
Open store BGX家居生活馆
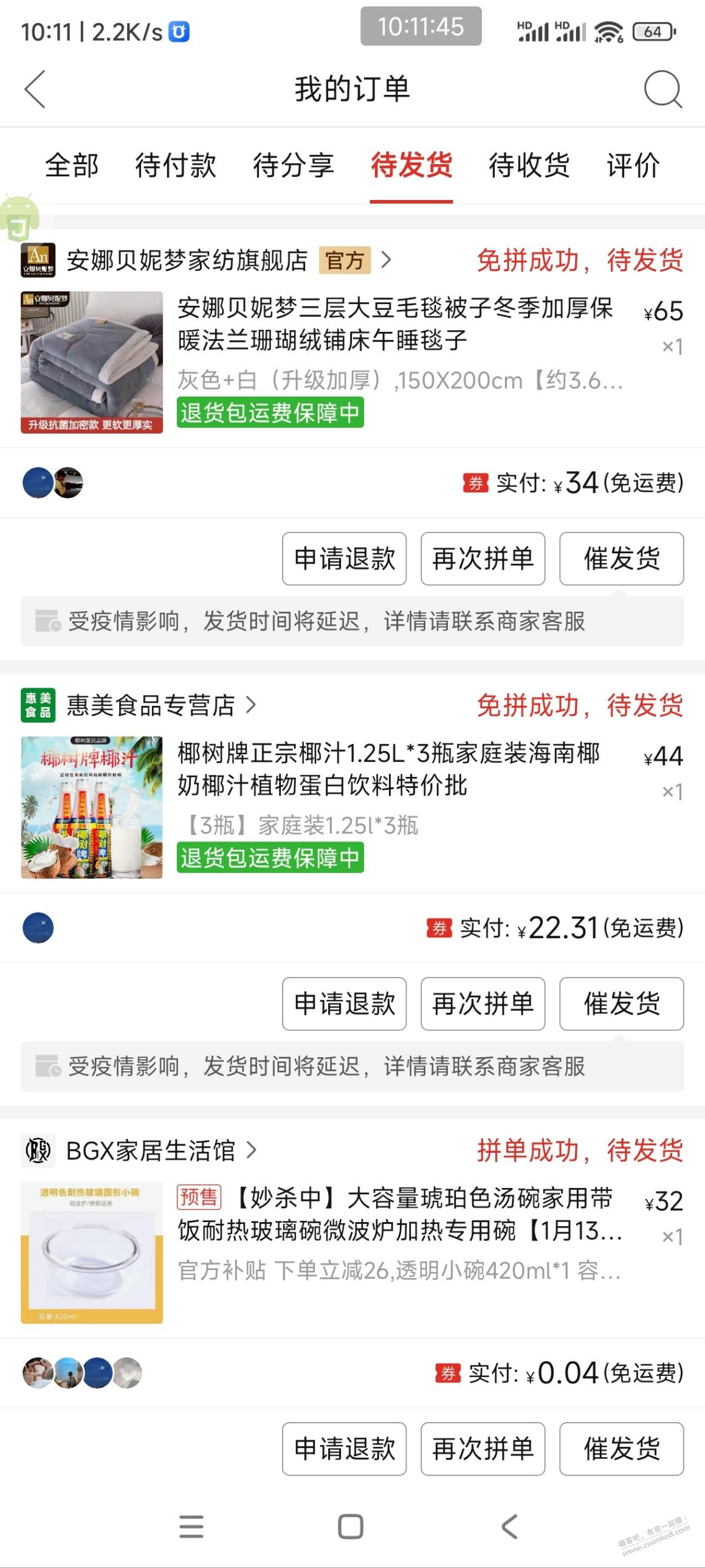pyautogui.click(x=150, y=1150)
